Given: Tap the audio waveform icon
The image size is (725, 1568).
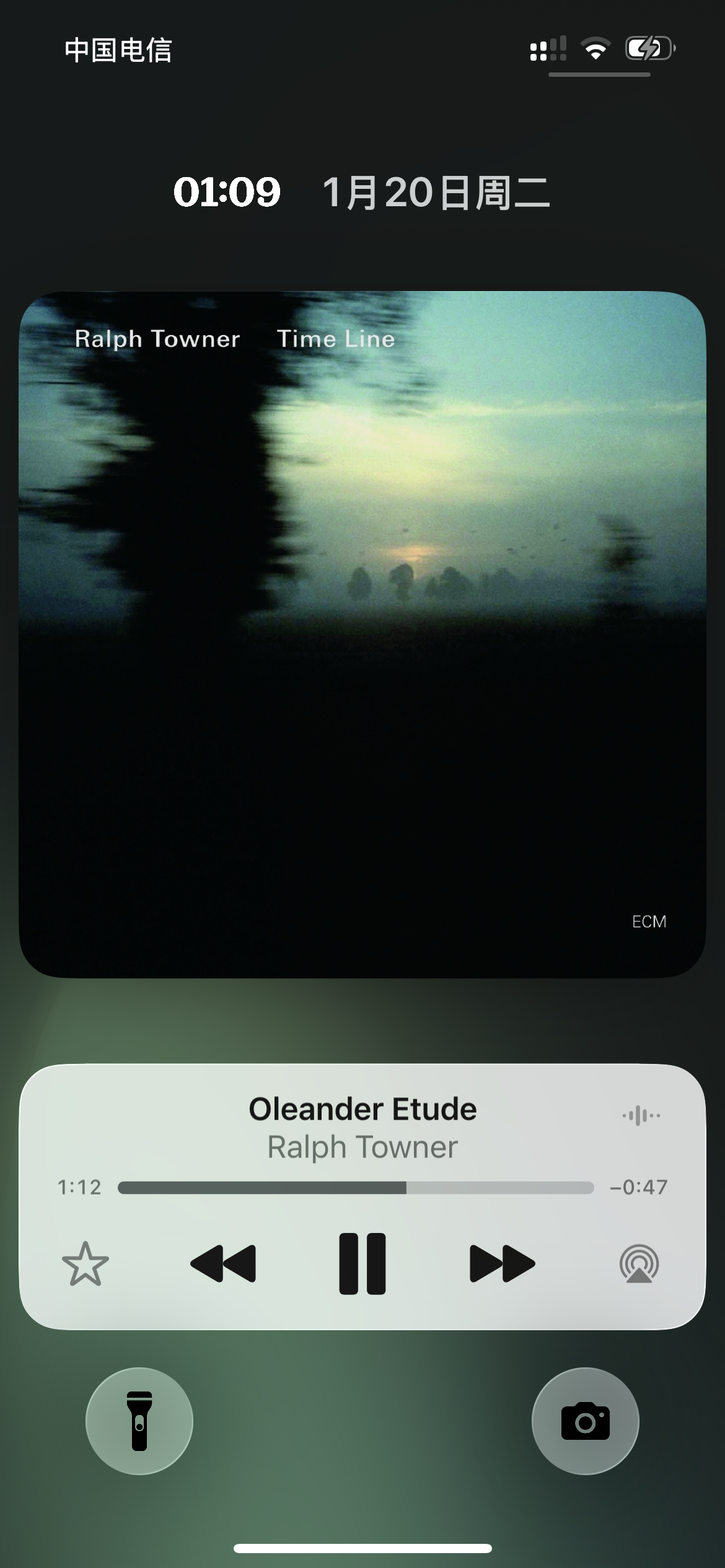Looking at the screenshot, I should coord(641,1116).
